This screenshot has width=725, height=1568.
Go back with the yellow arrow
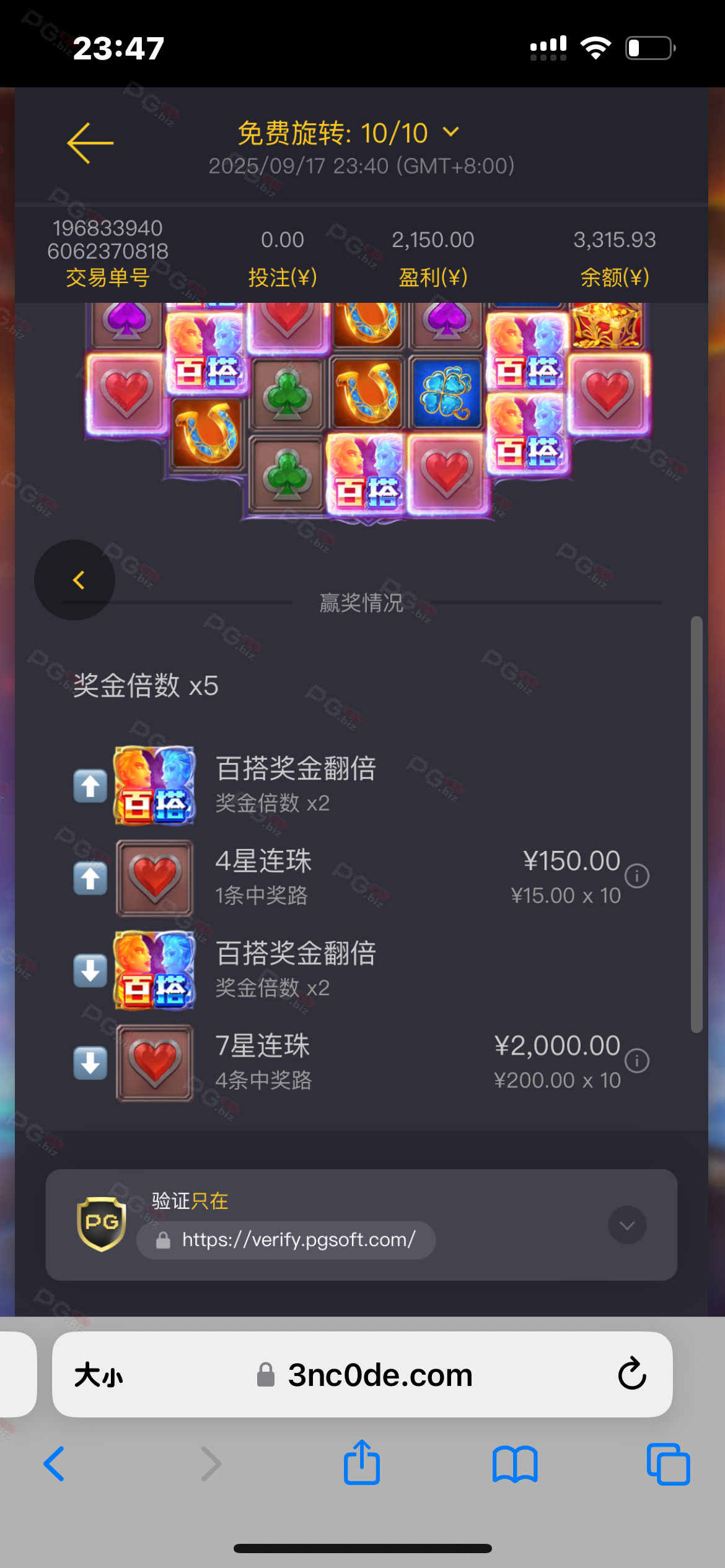90,143
